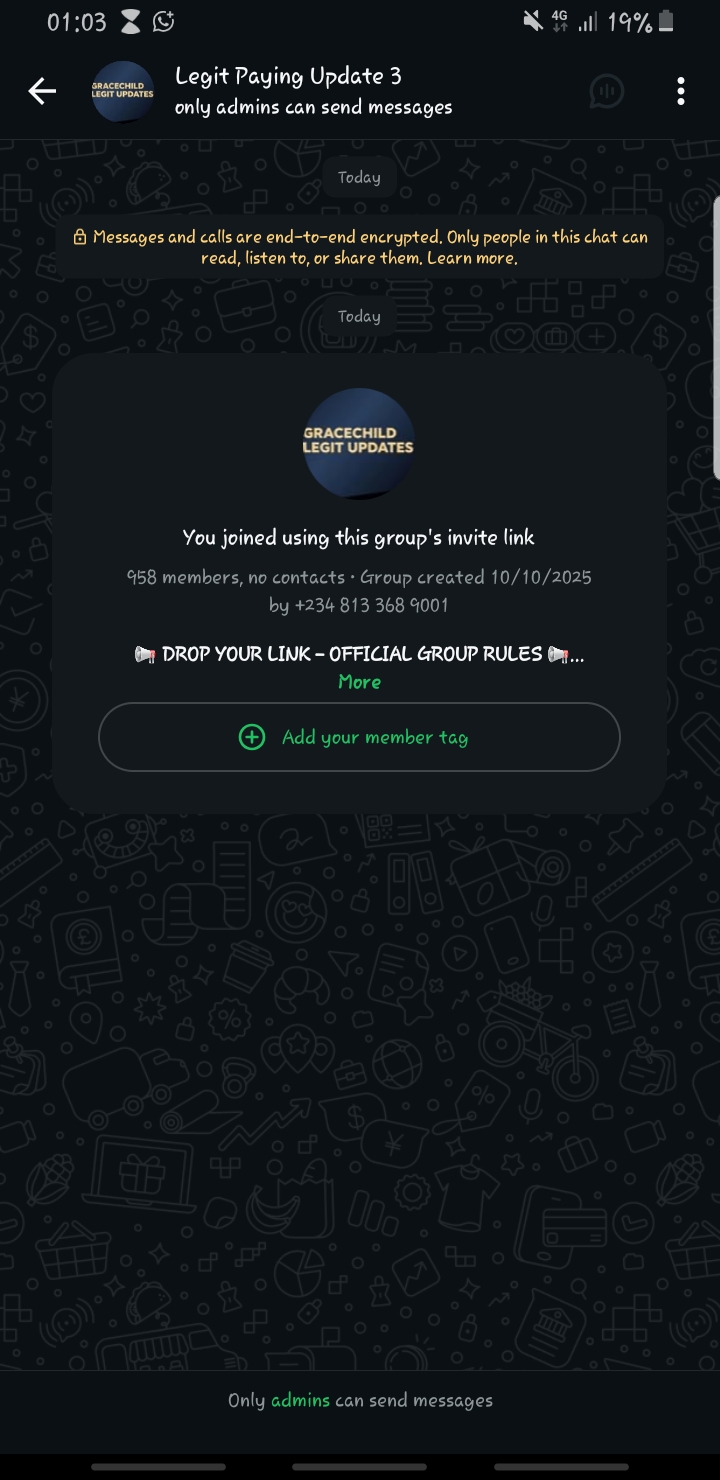Add your member tag
This screenshot has width=720, height=1480.
pyautogui.click(x=359, y=737)
